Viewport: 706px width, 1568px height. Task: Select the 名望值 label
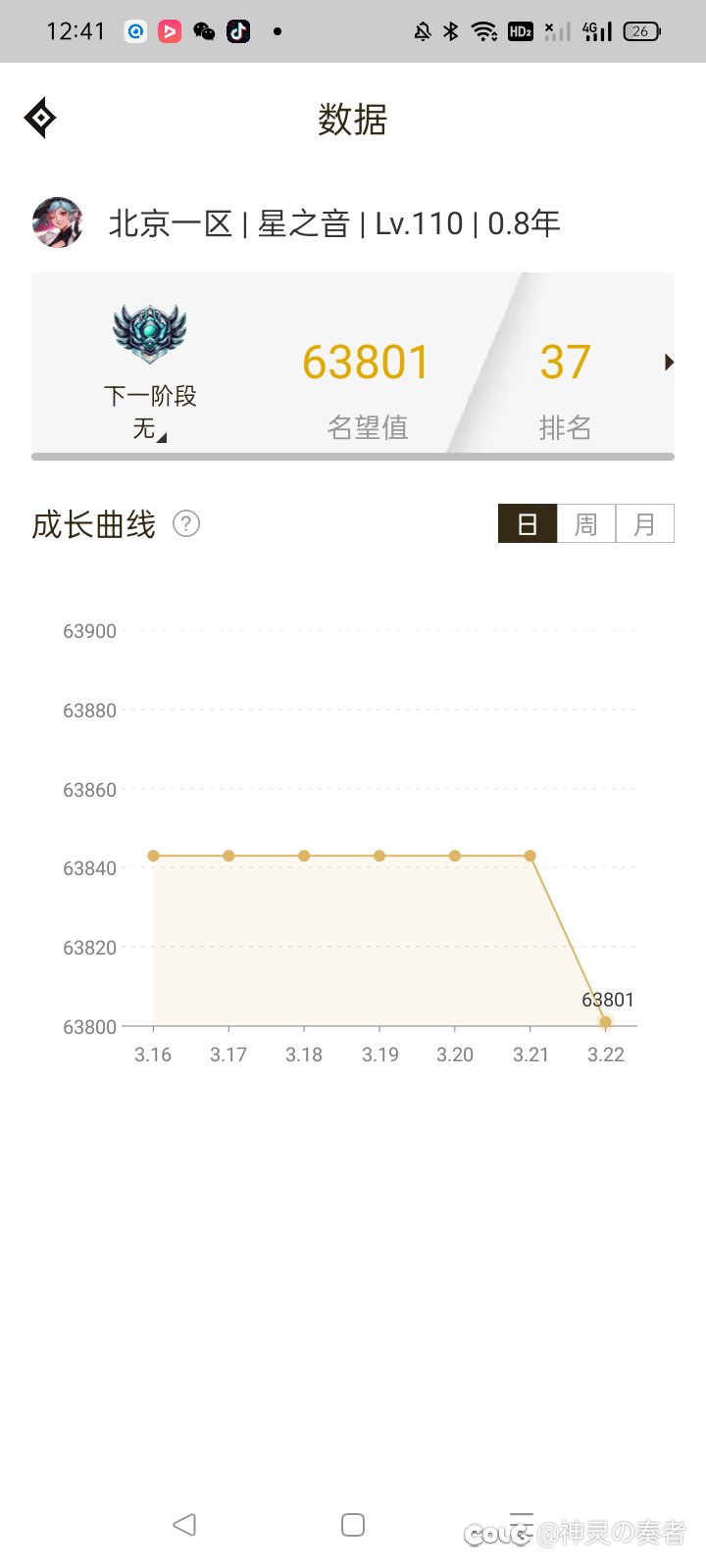click(367, 427)
